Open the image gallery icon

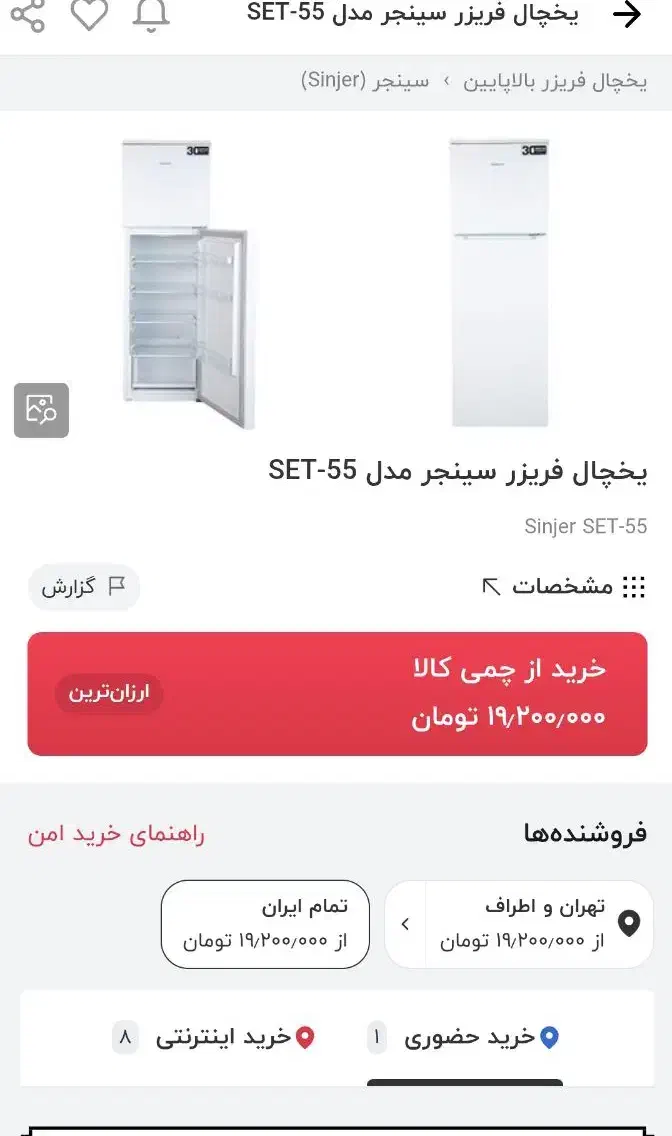(41, 410)
